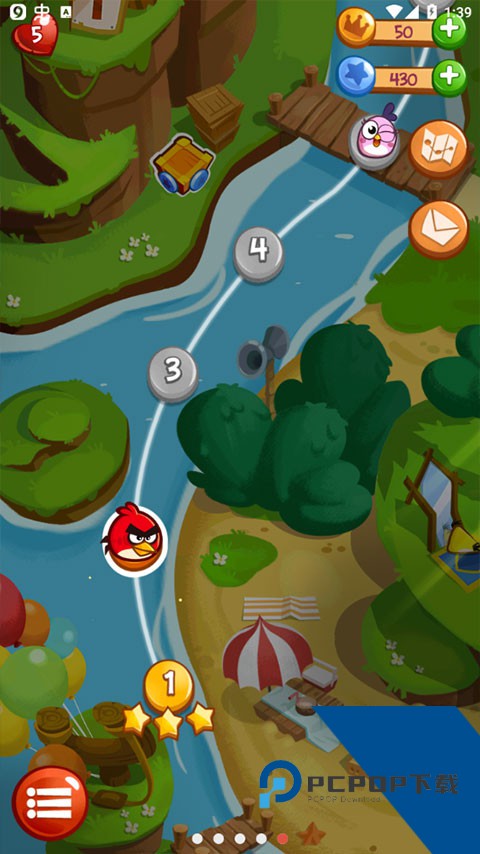Tap the lives heart counter
This screenshot has height=854, width=480.
pos(35,34)
